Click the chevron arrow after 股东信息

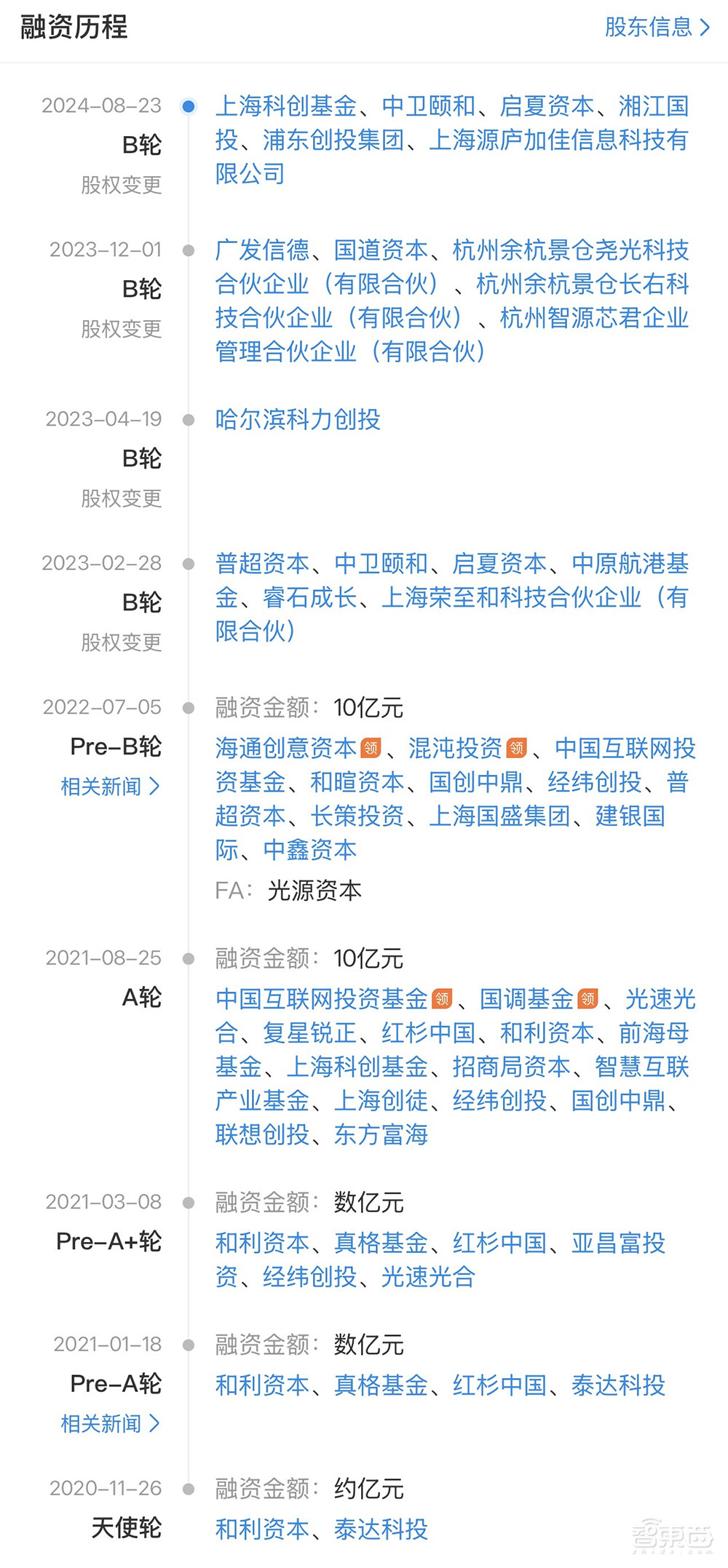click(703, 27)
